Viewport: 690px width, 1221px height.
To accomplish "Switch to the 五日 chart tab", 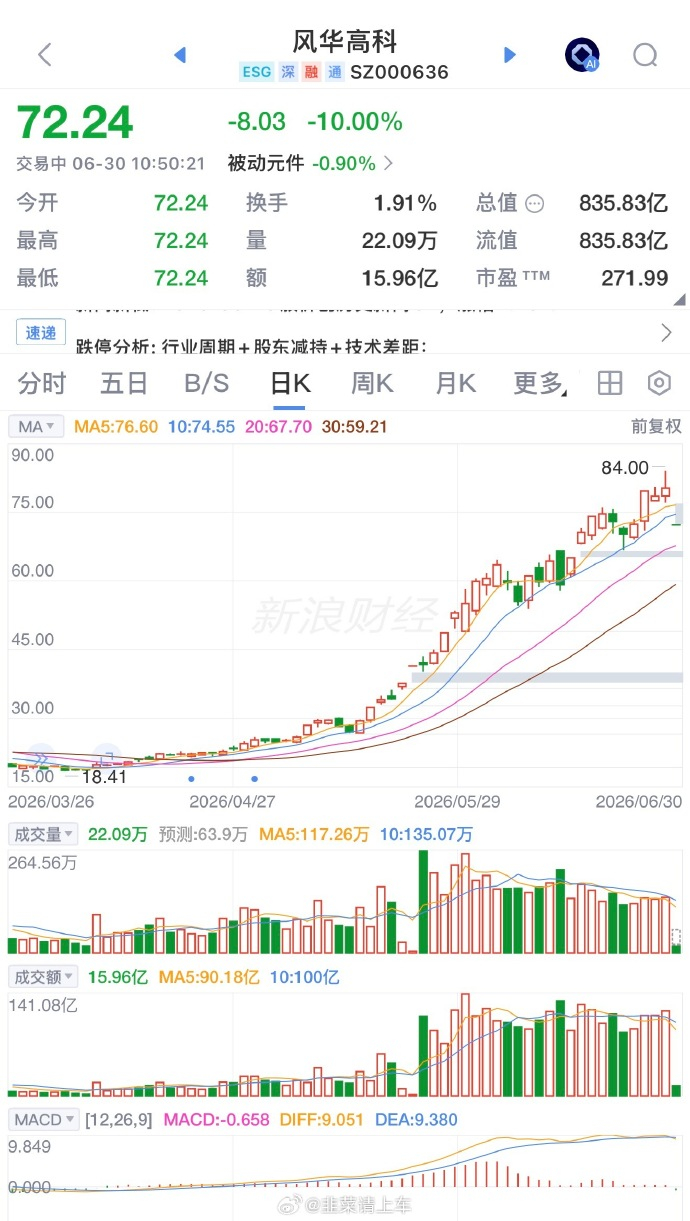I will [x=124, y=383].
